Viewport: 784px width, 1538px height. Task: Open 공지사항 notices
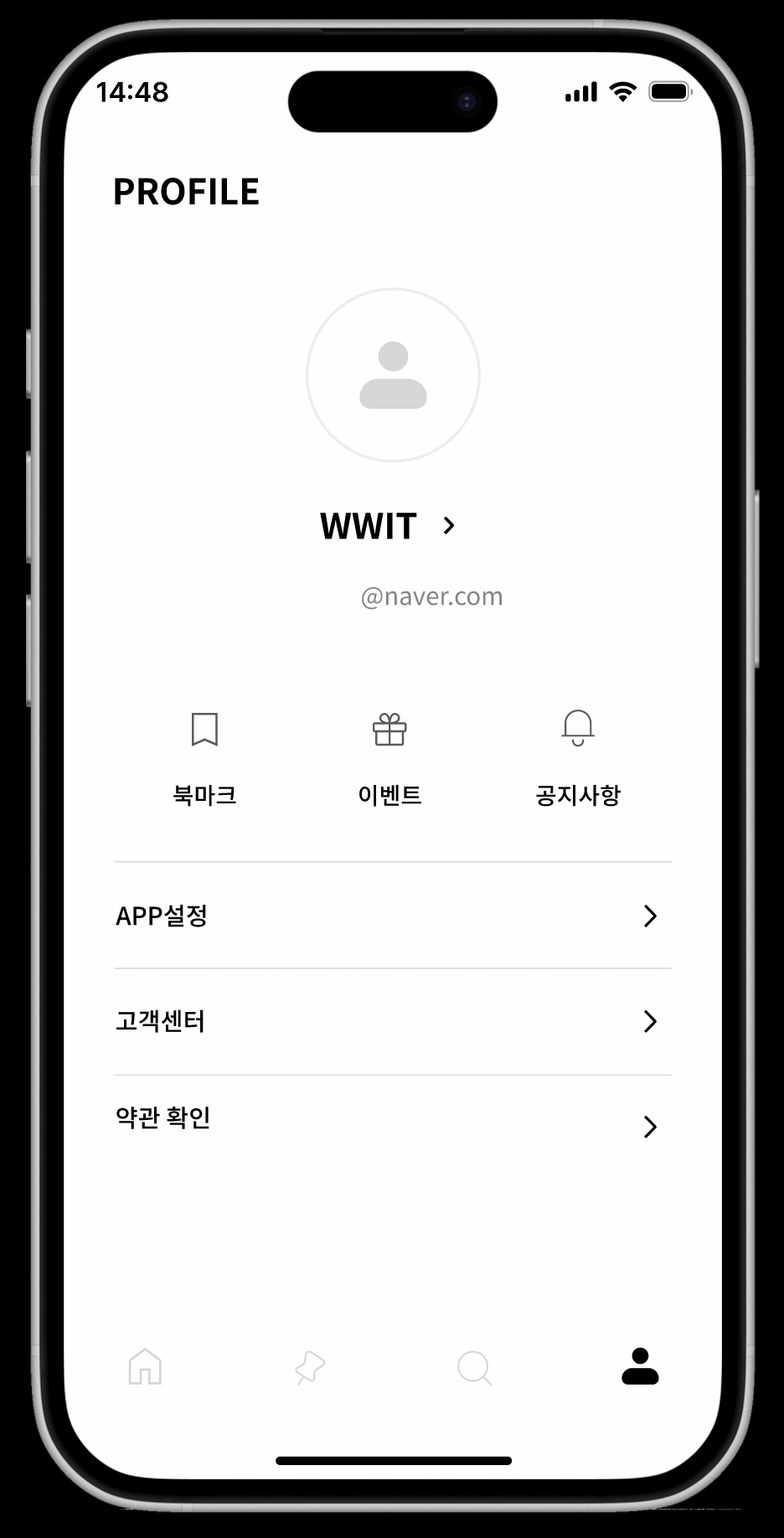[x=578, y=755]
